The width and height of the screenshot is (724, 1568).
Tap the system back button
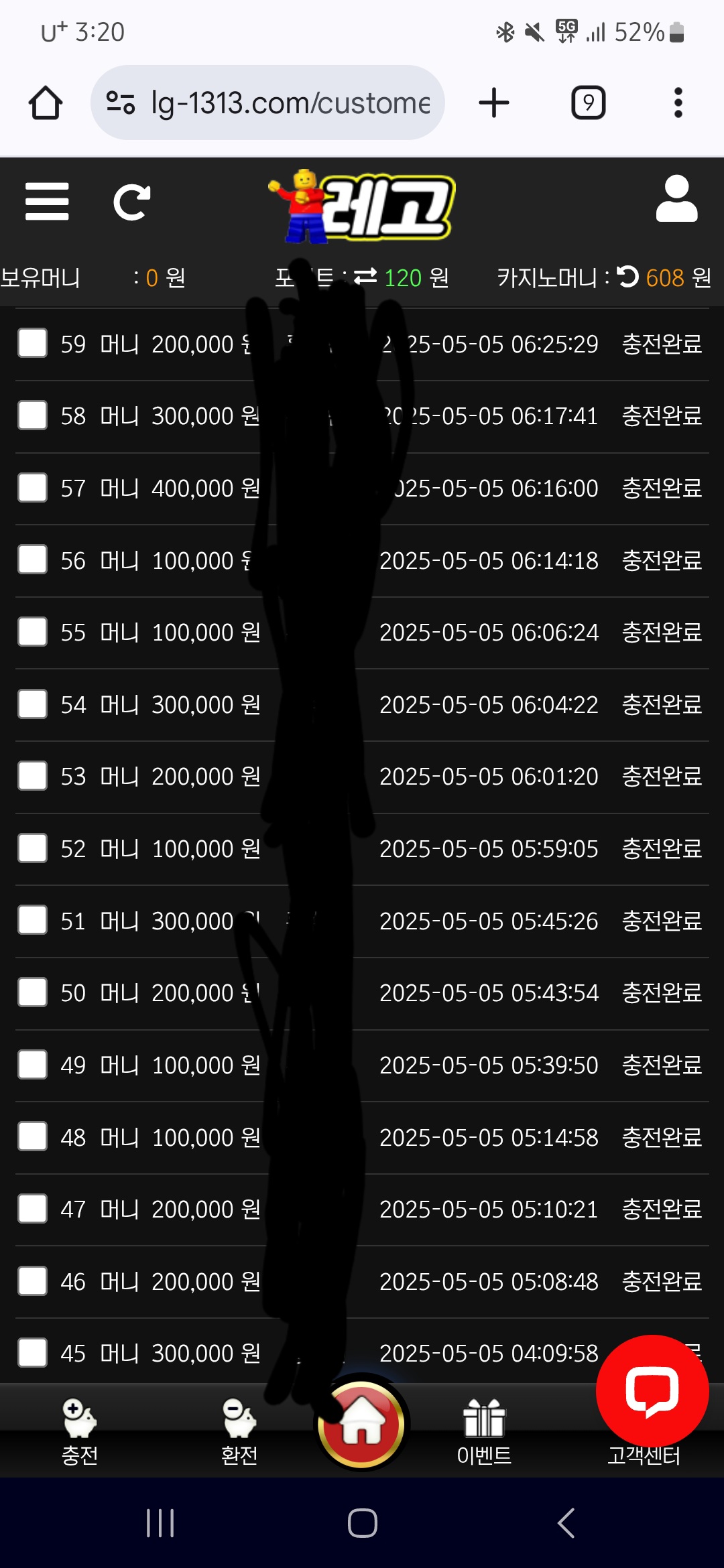click(x=566, y=1523)
